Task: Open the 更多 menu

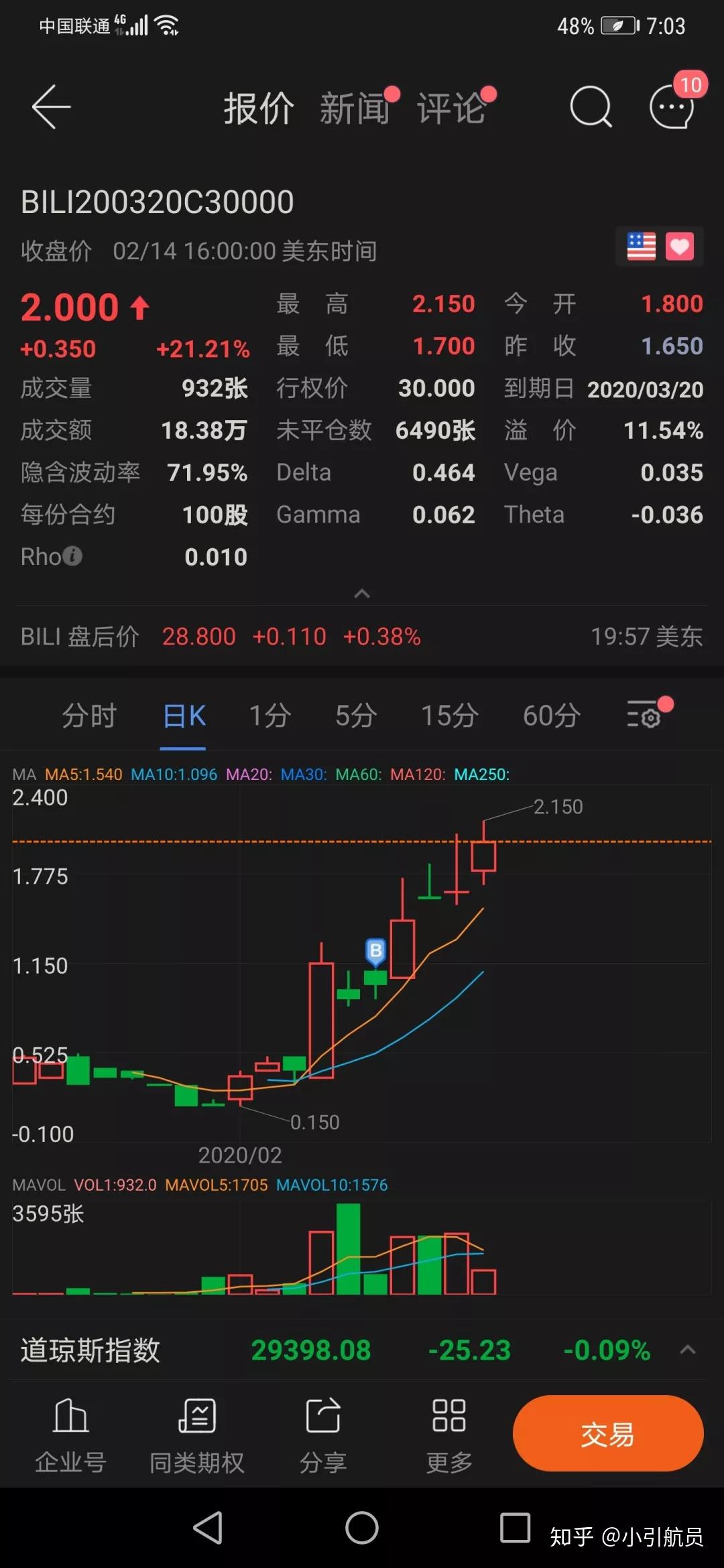Action: (449, 1436)
